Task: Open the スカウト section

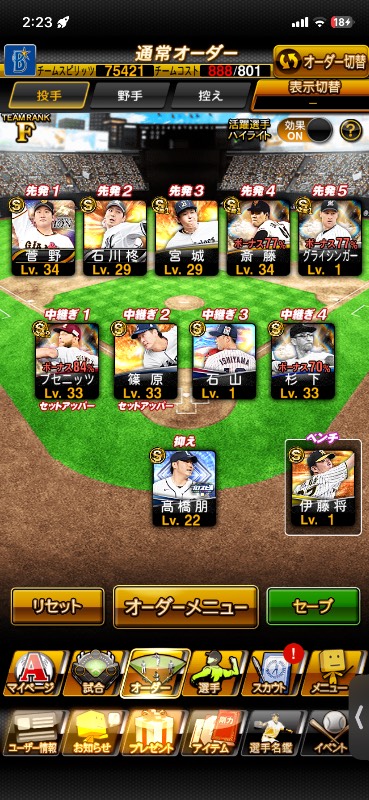Action: 269,672
